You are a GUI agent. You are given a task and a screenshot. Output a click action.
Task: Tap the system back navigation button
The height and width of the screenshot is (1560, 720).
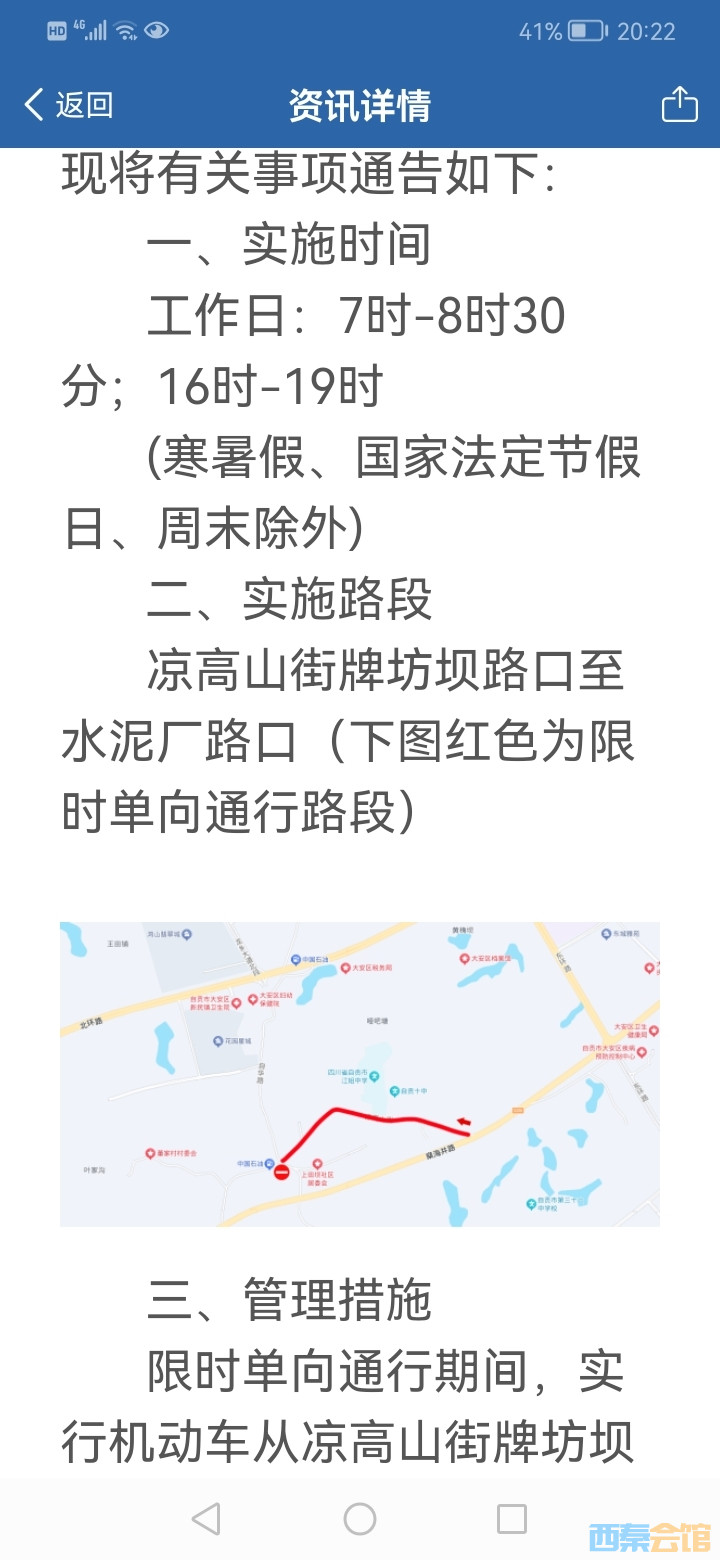[x=206, y=1519]
